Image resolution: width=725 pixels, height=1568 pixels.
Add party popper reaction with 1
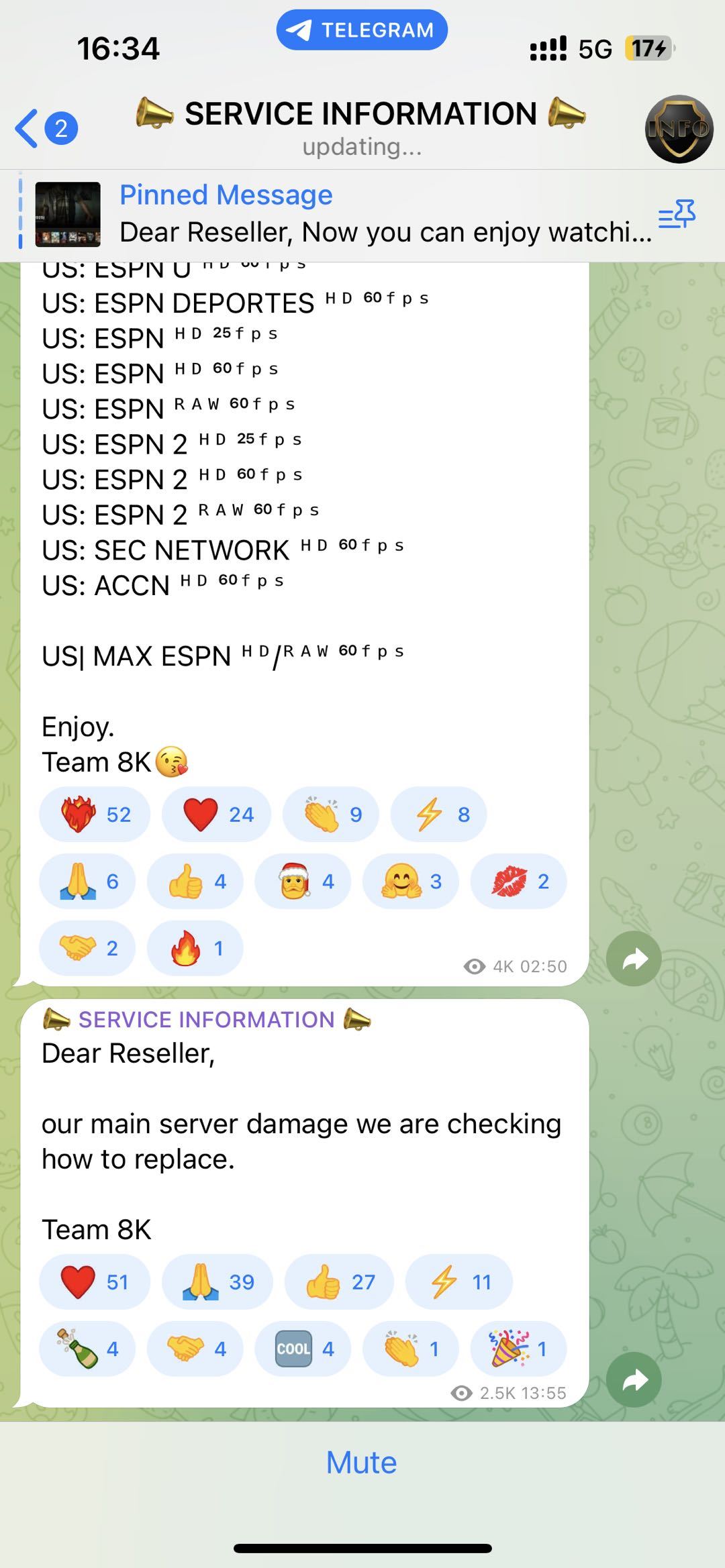(518, 1349)
